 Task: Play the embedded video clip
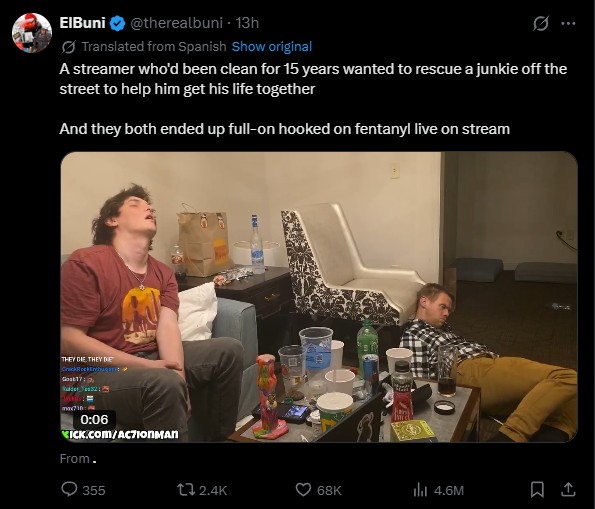click(x=319, y=297)
